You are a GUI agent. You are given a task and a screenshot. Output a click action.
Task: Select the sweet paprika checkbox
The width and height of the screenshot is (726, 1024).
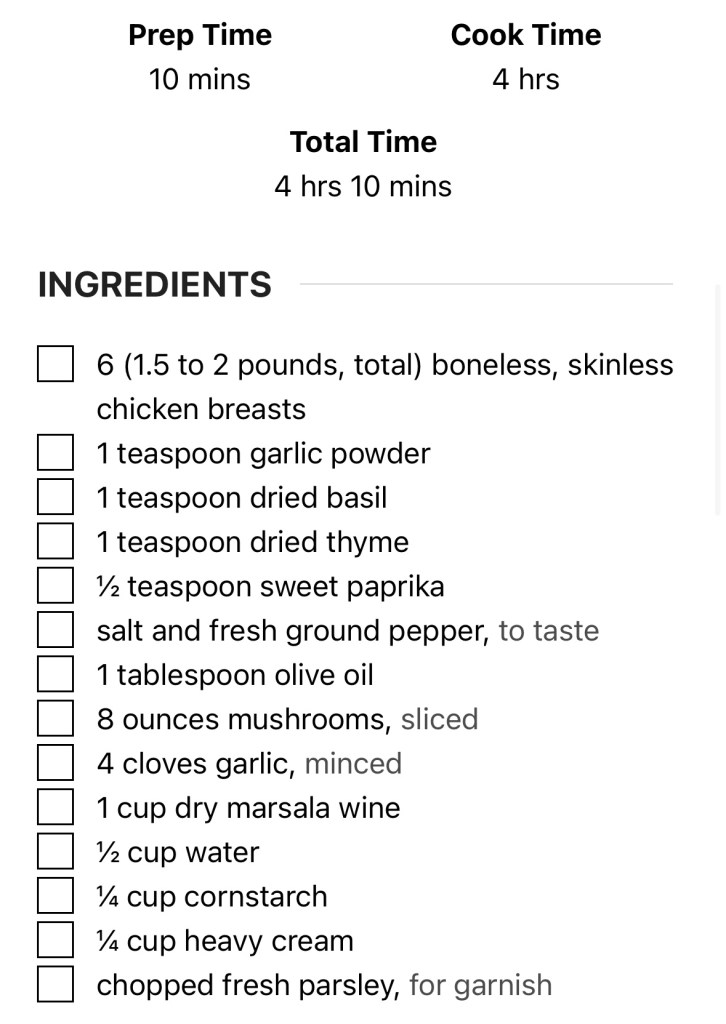55,586
